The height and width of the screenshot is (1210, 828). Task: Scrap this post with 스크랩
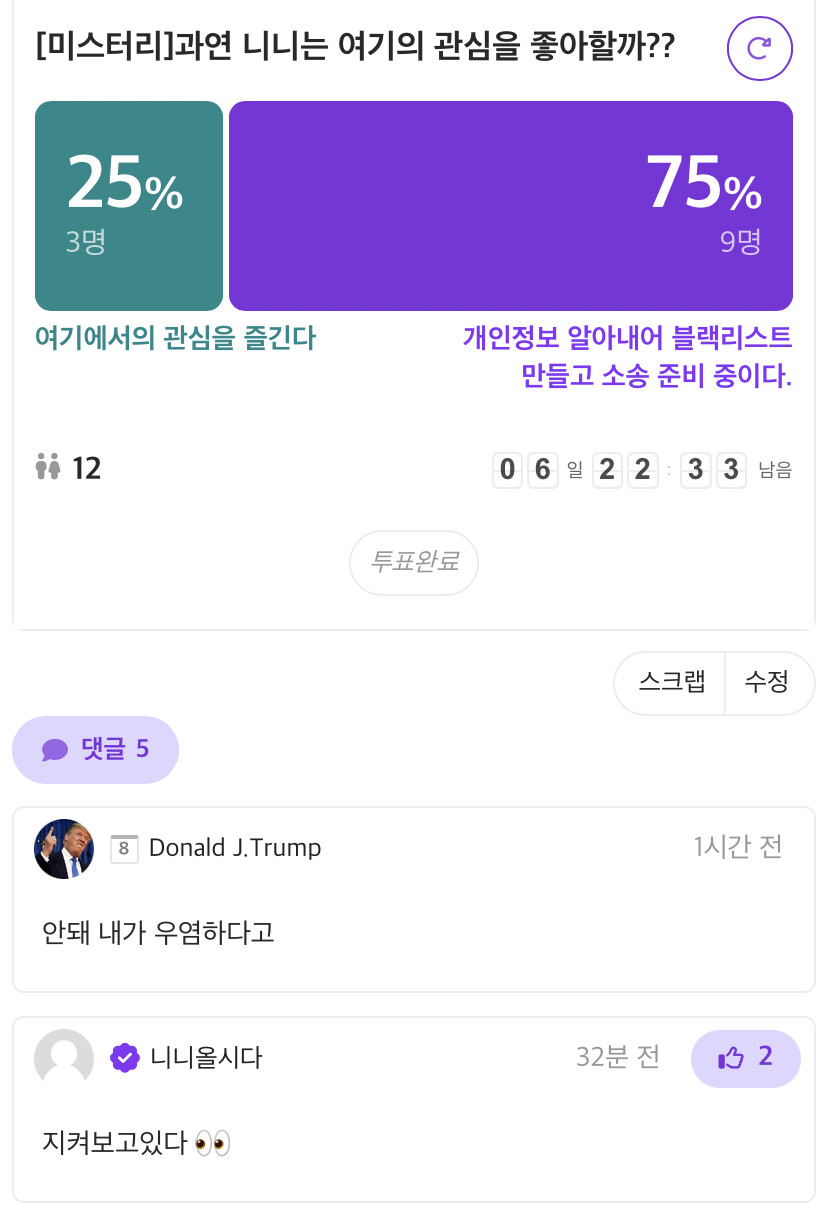tap(671, 683)
